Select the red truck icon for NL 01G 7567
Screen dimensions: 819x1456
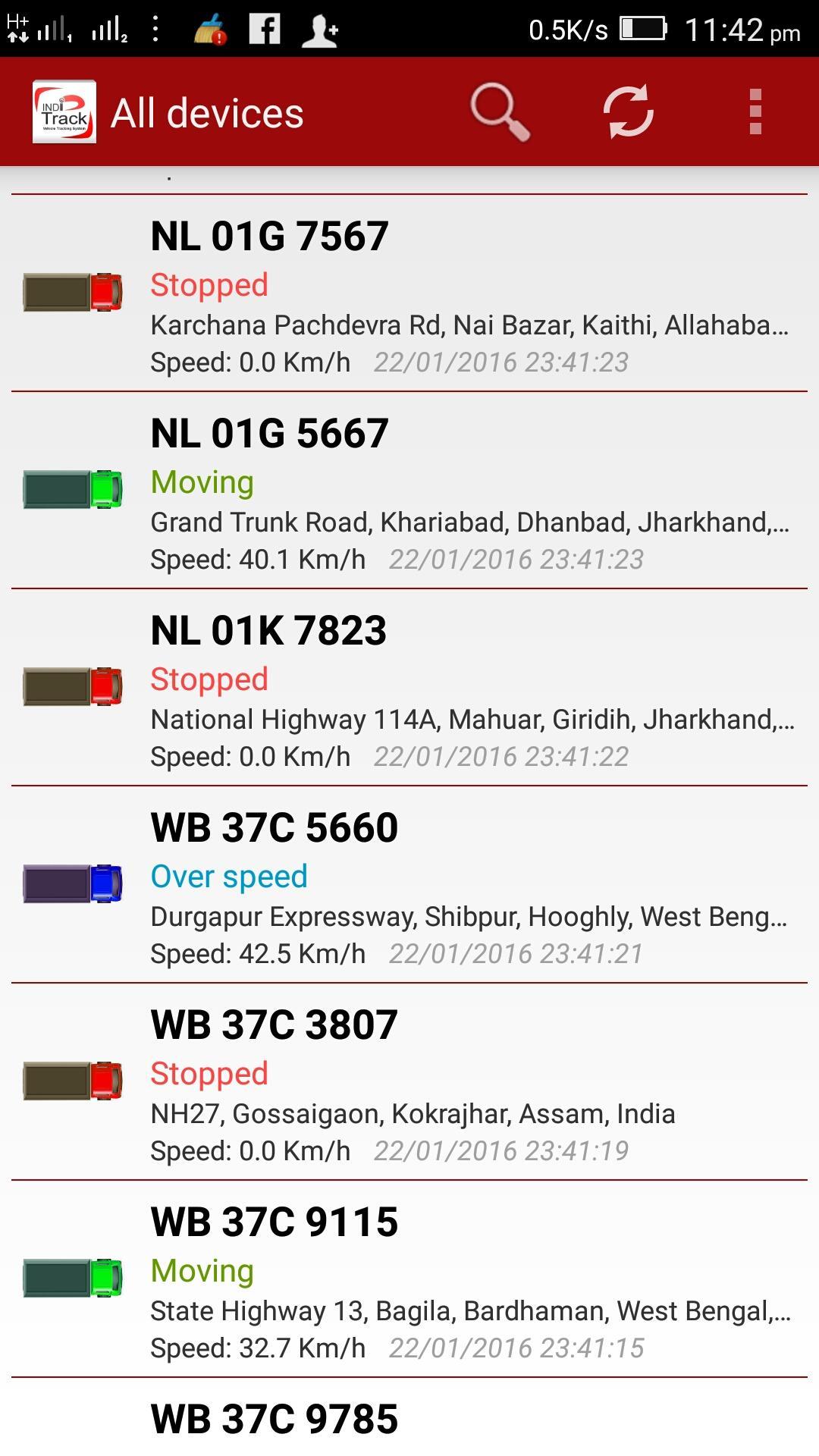(x=72, y=292)
